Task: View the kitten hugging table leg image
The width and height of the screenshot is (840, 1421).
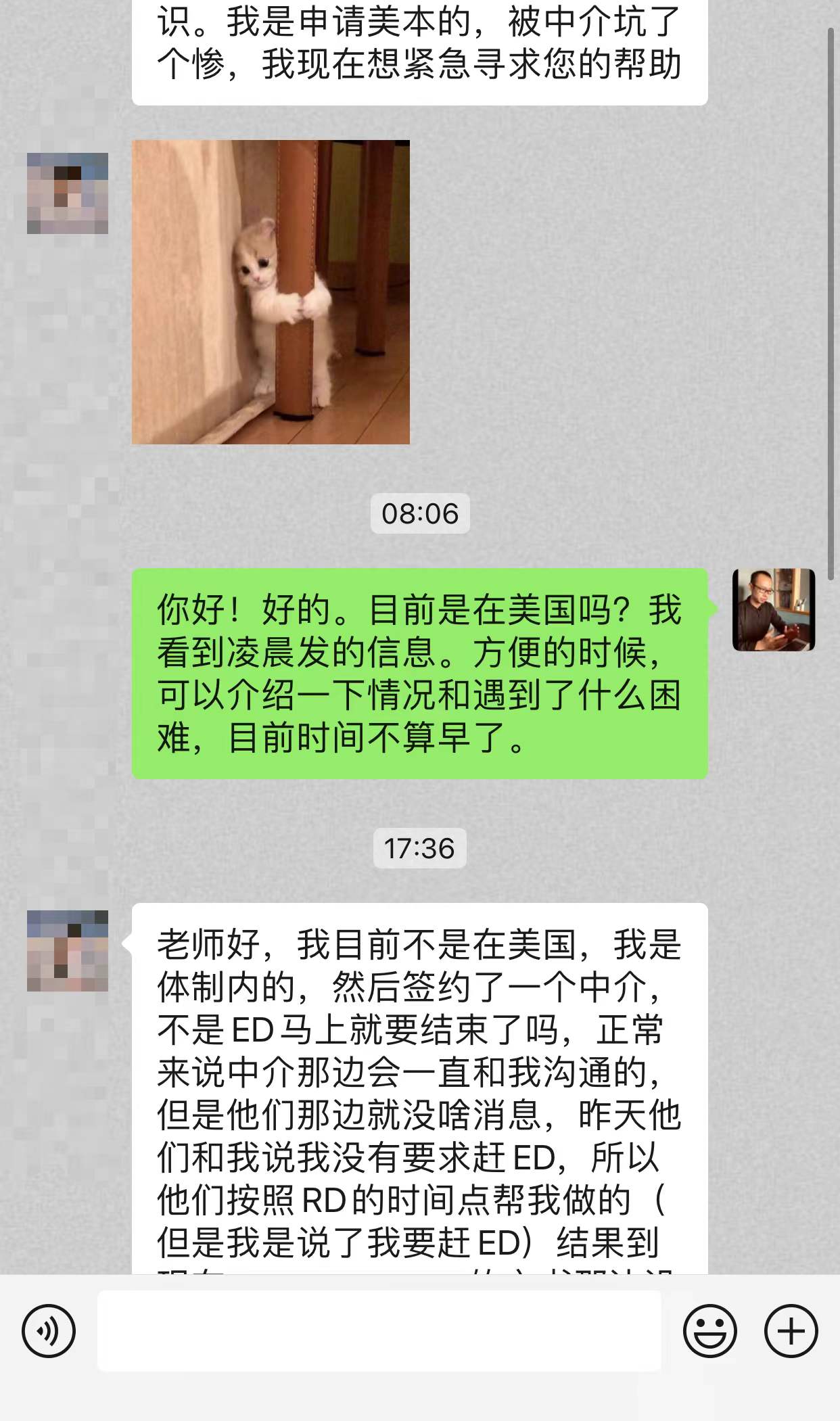Action: click(271, 292)
